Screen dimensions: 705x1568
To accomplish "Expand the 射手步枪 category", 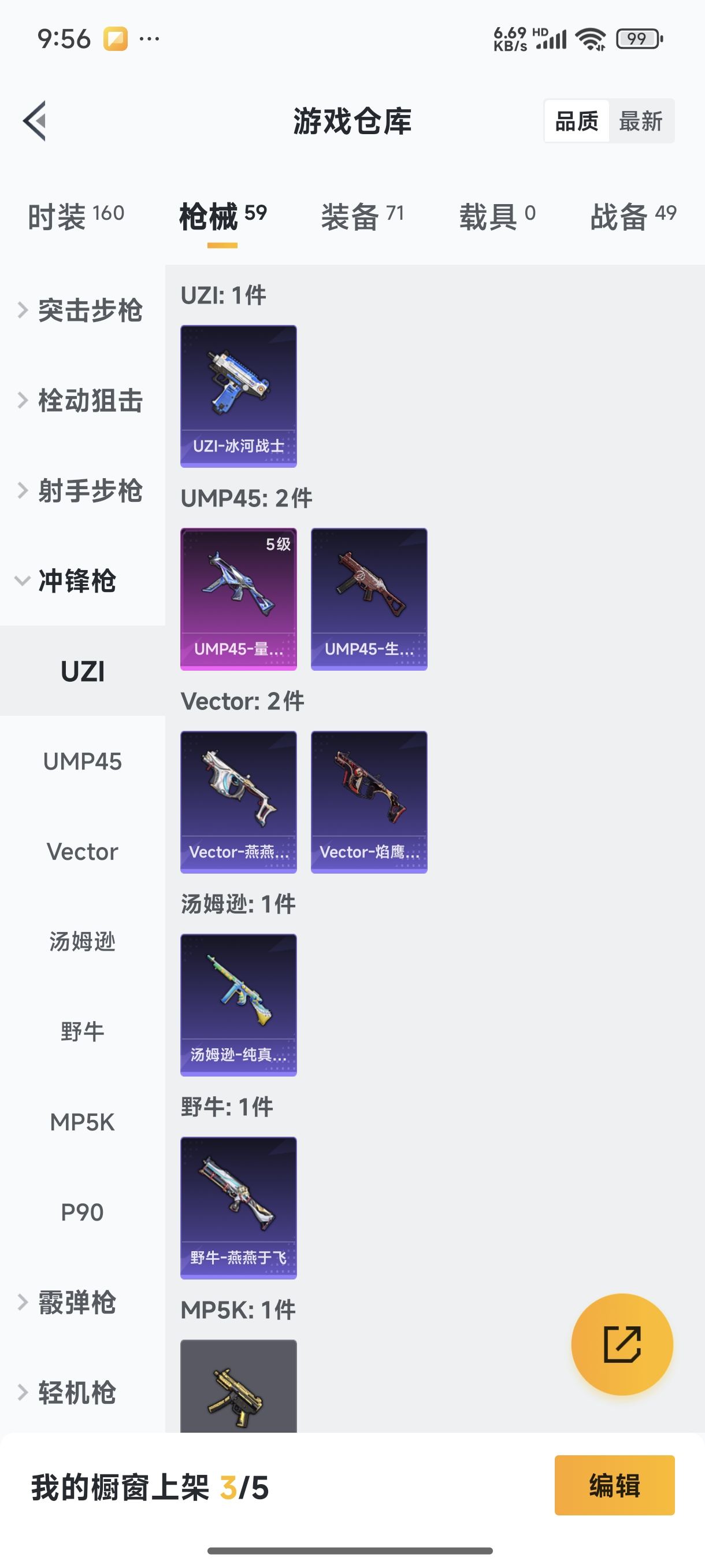I will tap(82, 491).
